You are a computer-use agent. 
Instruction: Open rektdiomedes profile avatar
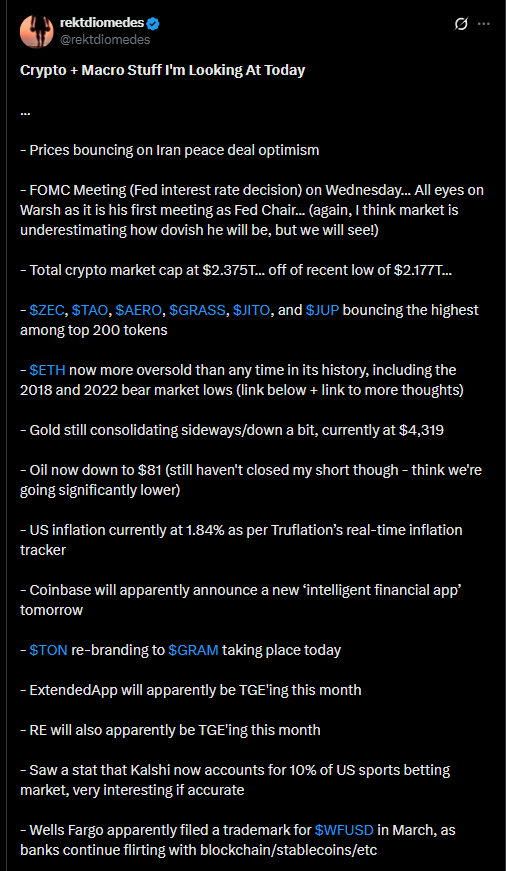pyautogui.click(x=37, y=31)
